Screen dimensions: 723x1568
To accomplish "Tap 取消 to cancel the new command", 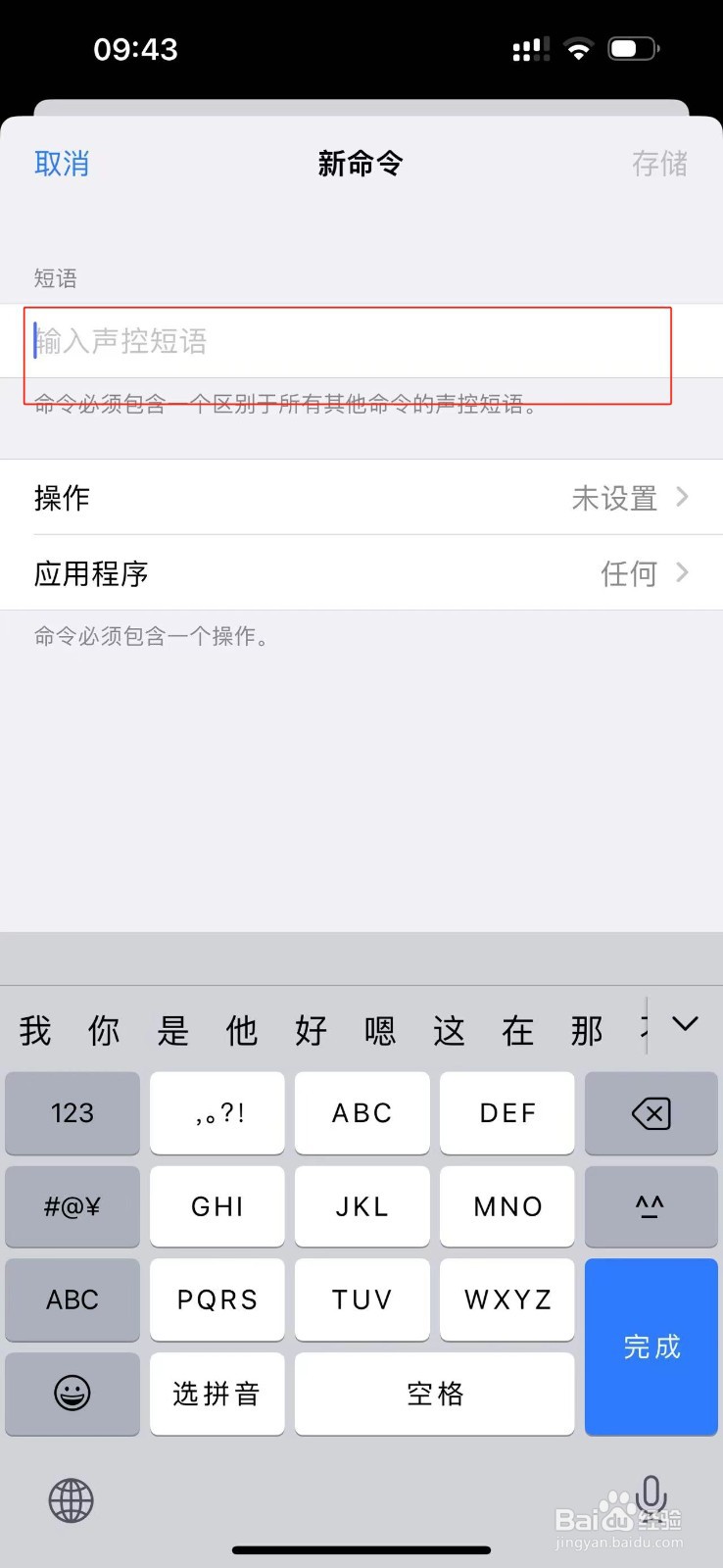I will [x=62, y=163].
